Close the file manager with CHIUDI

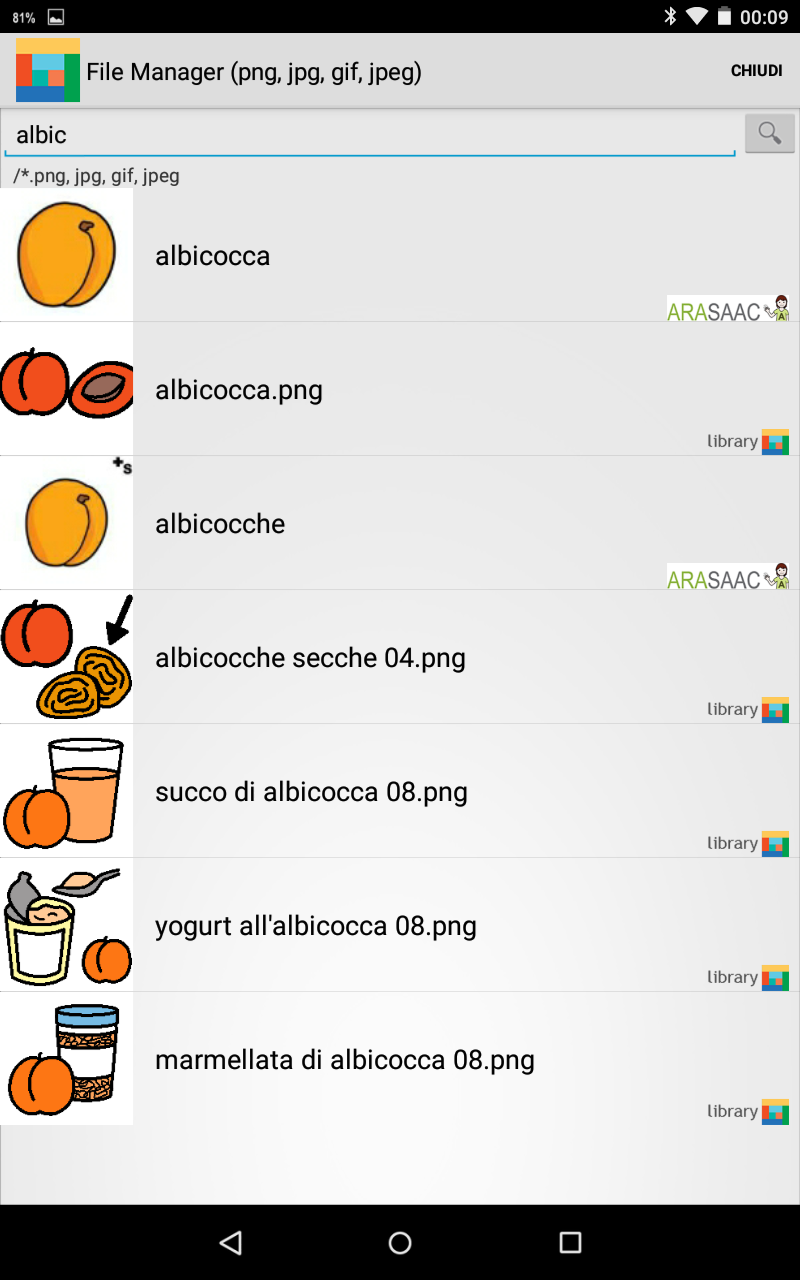click(756, 71)
